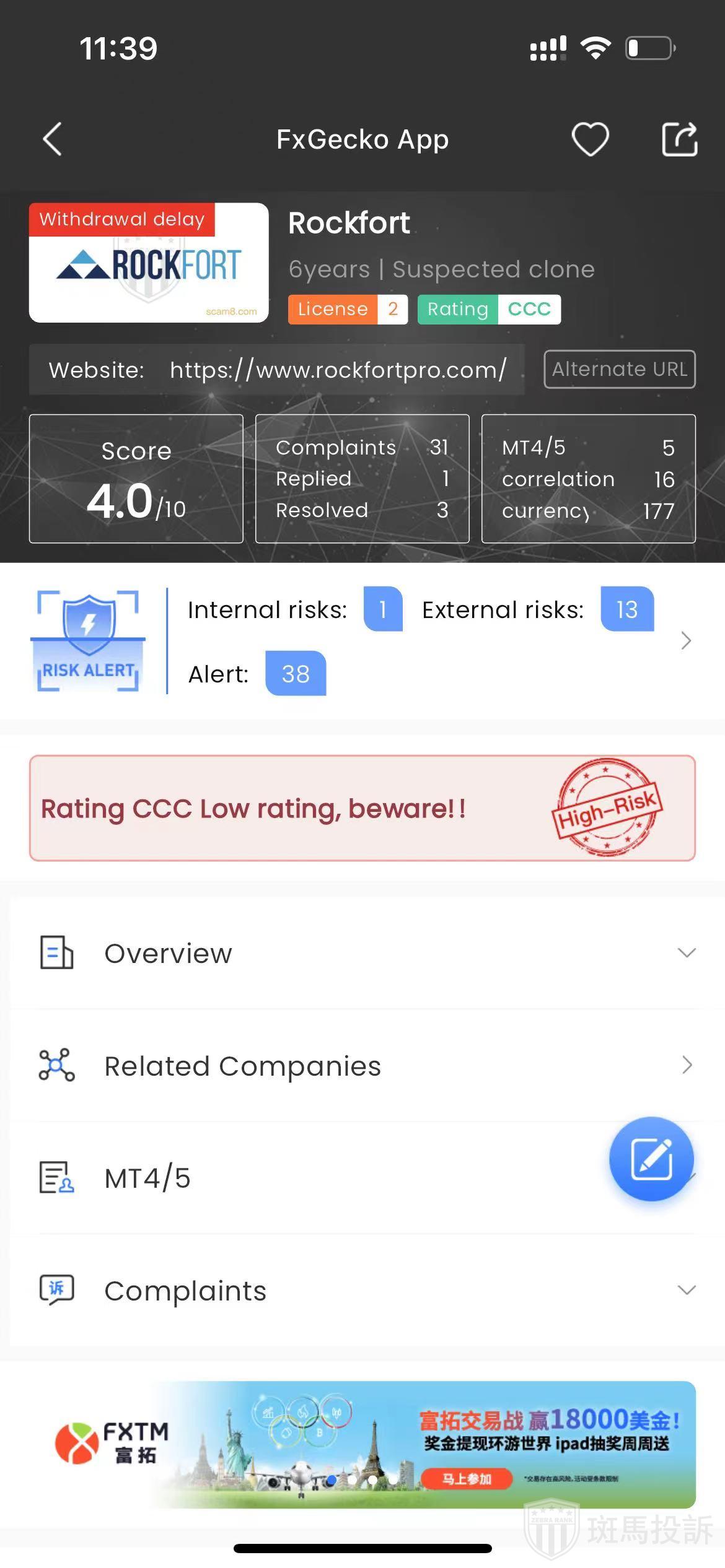Go back using the top-left arrow
725x1568 pixels.
pos(53,139)
